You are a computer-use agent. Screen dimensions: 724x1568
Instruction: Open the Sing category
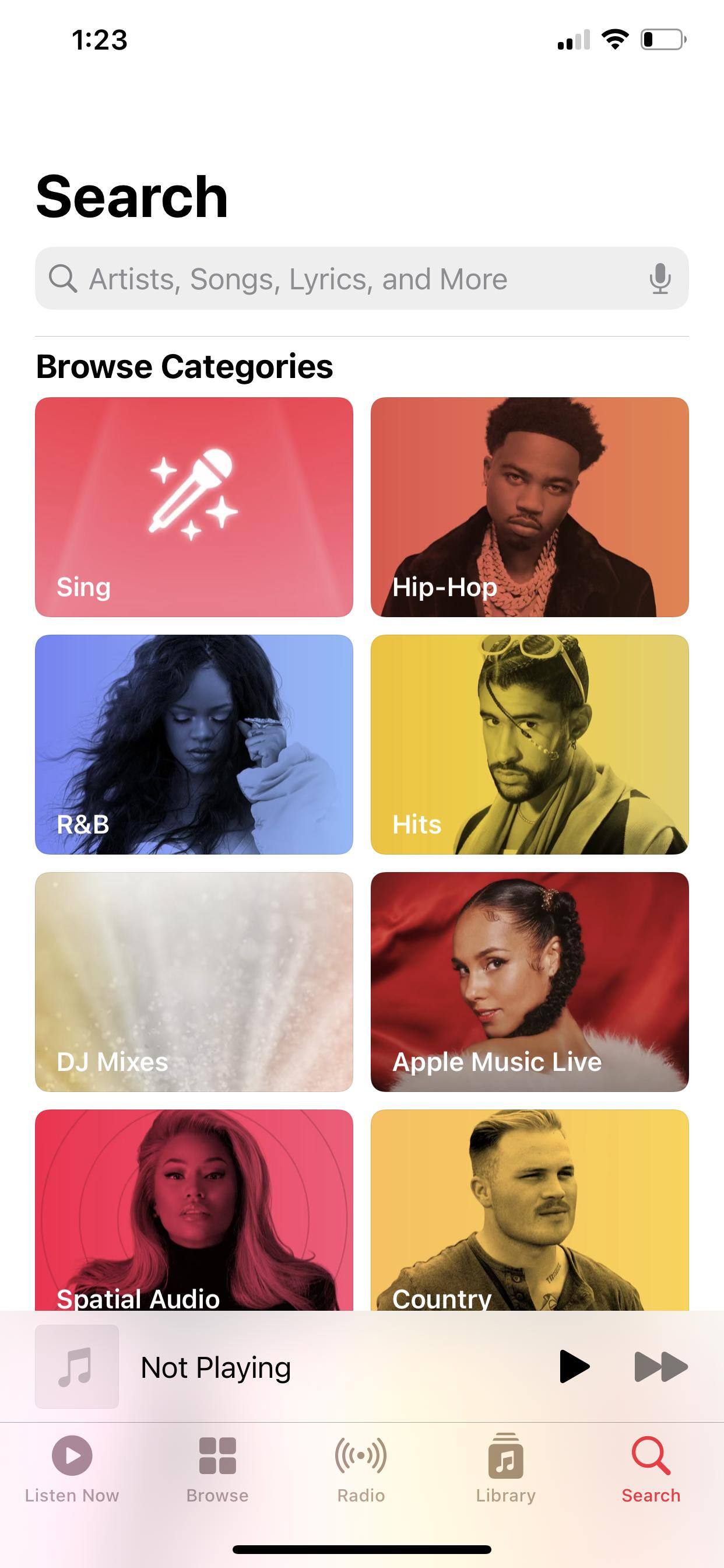point(194,506)
